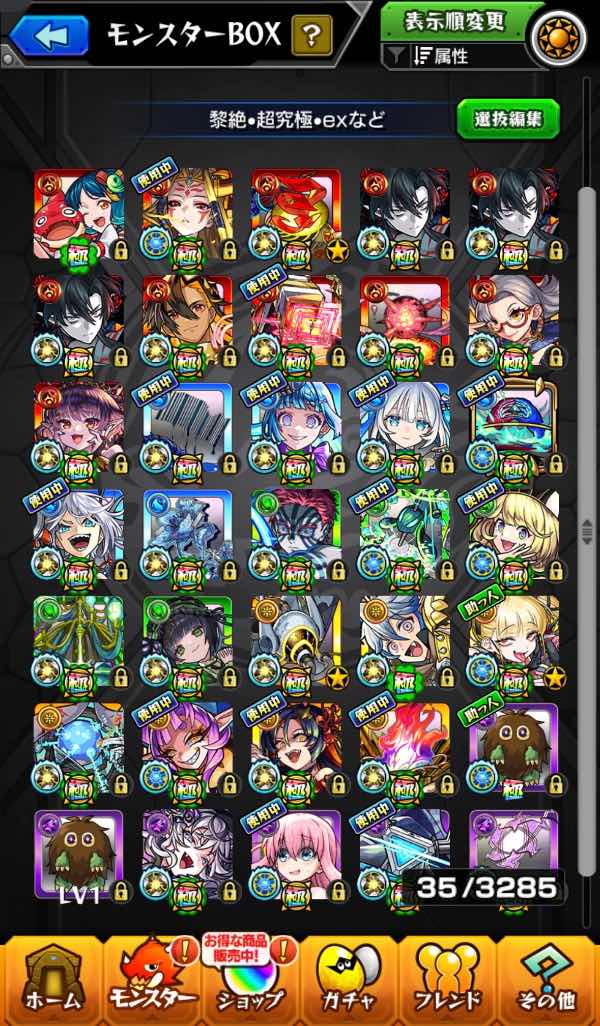Go to the ホーム tab
600x1026 pixels.
pyautogui.click(x=50, y=982)
